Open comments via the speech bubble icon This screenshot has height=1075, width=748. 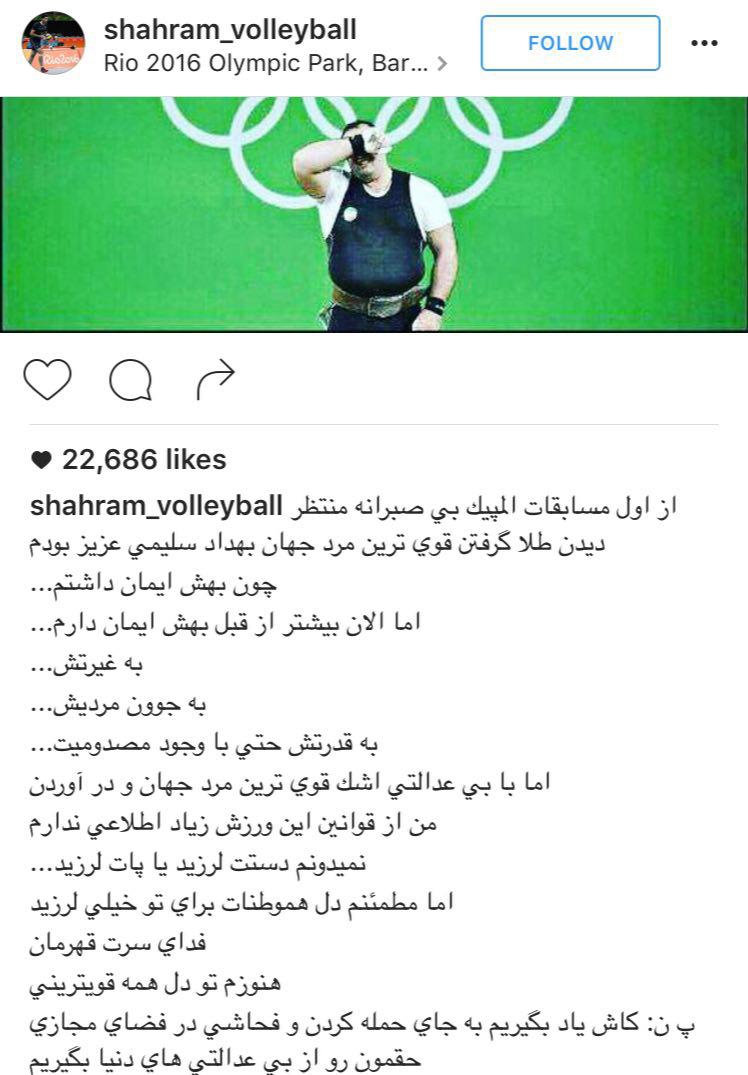(x=131, y=379)
